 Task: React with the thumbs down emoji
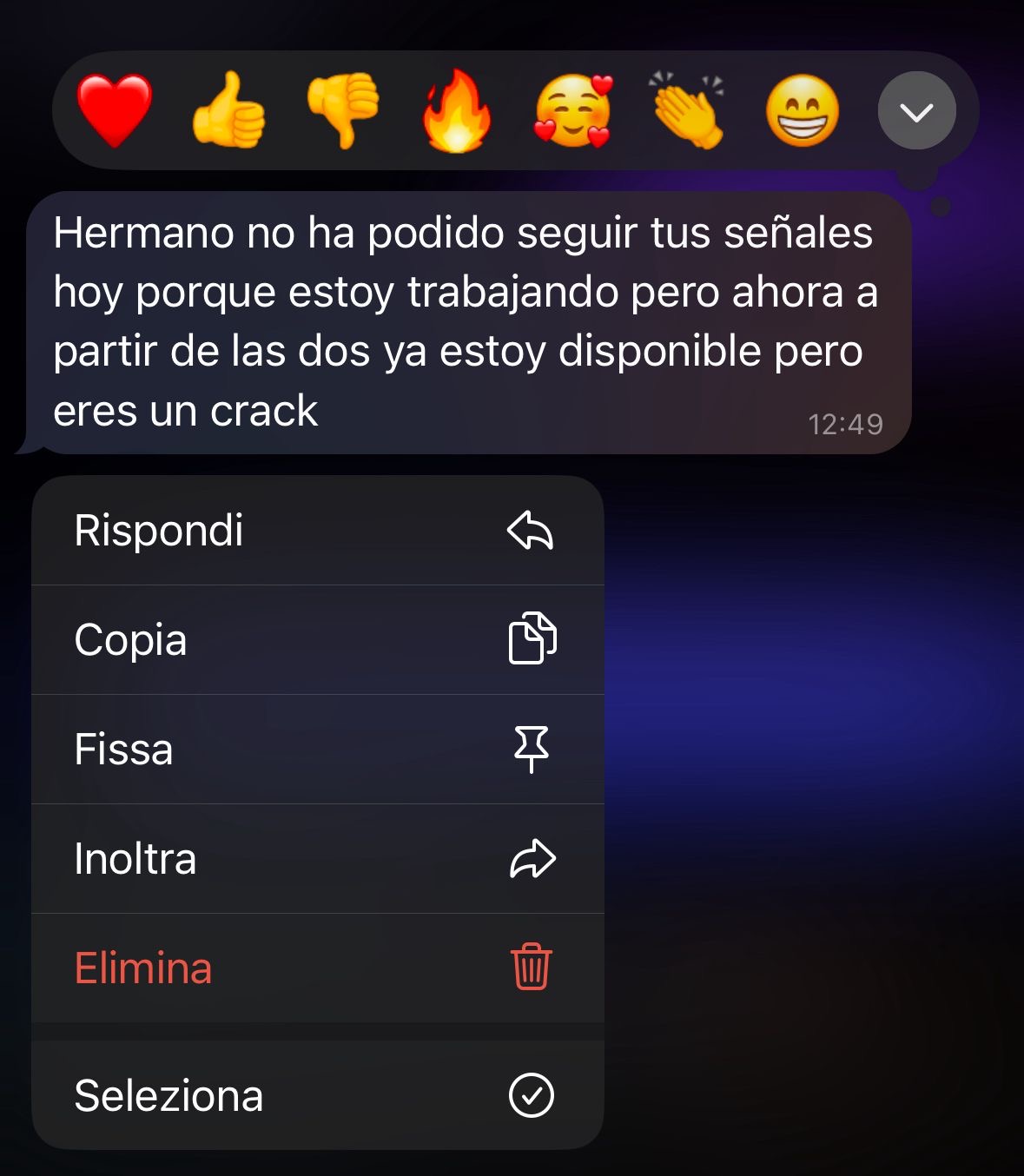pos(343,110)
